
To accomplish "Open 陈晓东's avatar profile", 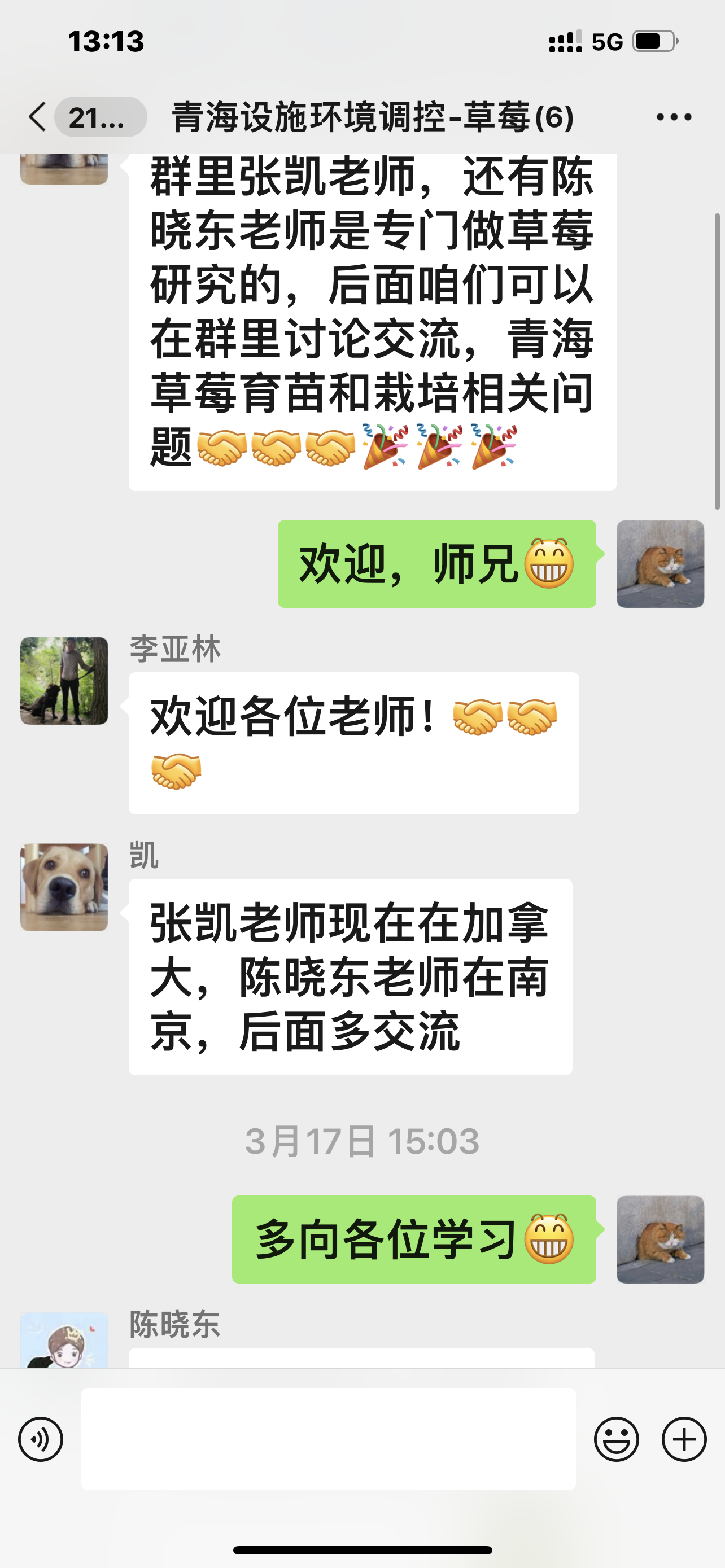I will (64, 1341).
